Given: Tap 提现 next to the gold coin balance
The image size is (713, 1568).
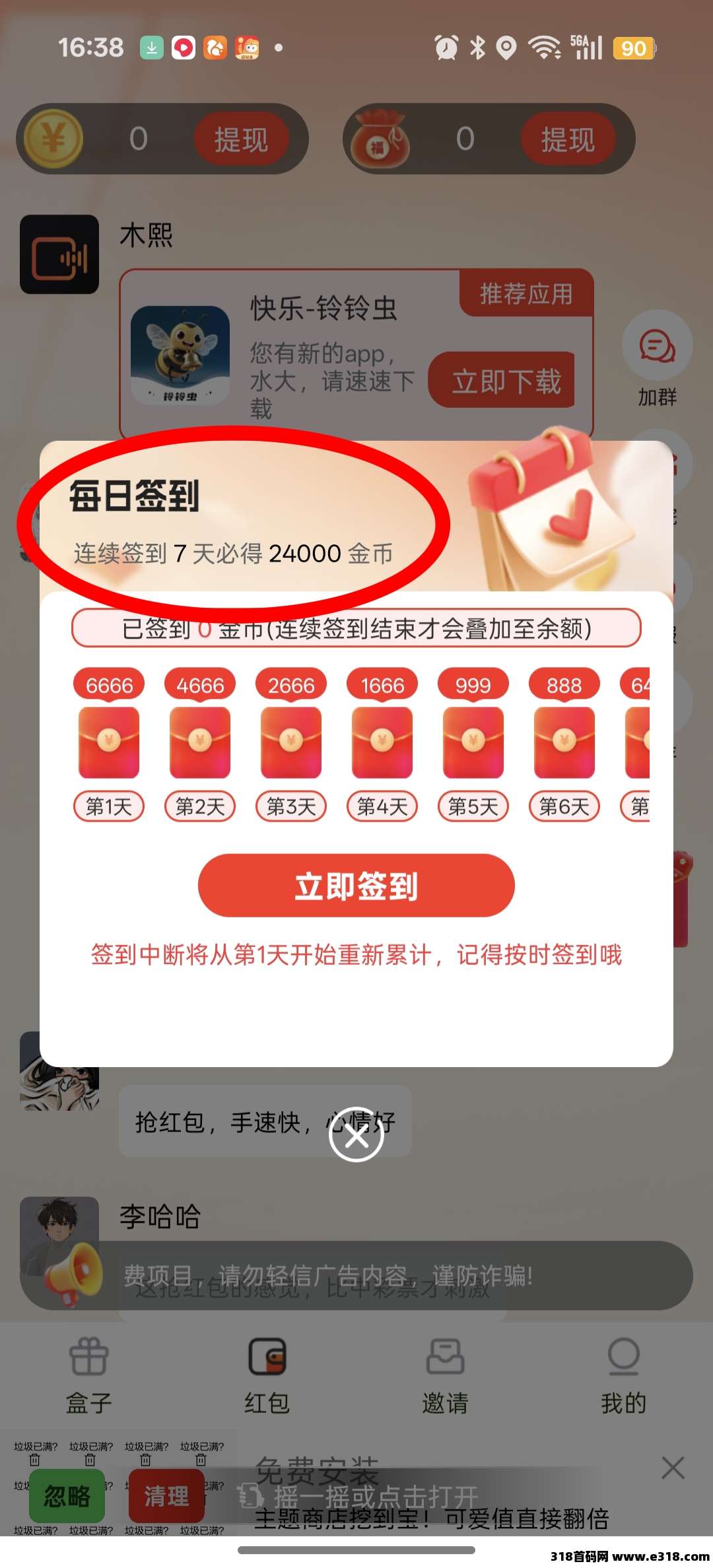Looking at the screenshot, I should point(241,139).
